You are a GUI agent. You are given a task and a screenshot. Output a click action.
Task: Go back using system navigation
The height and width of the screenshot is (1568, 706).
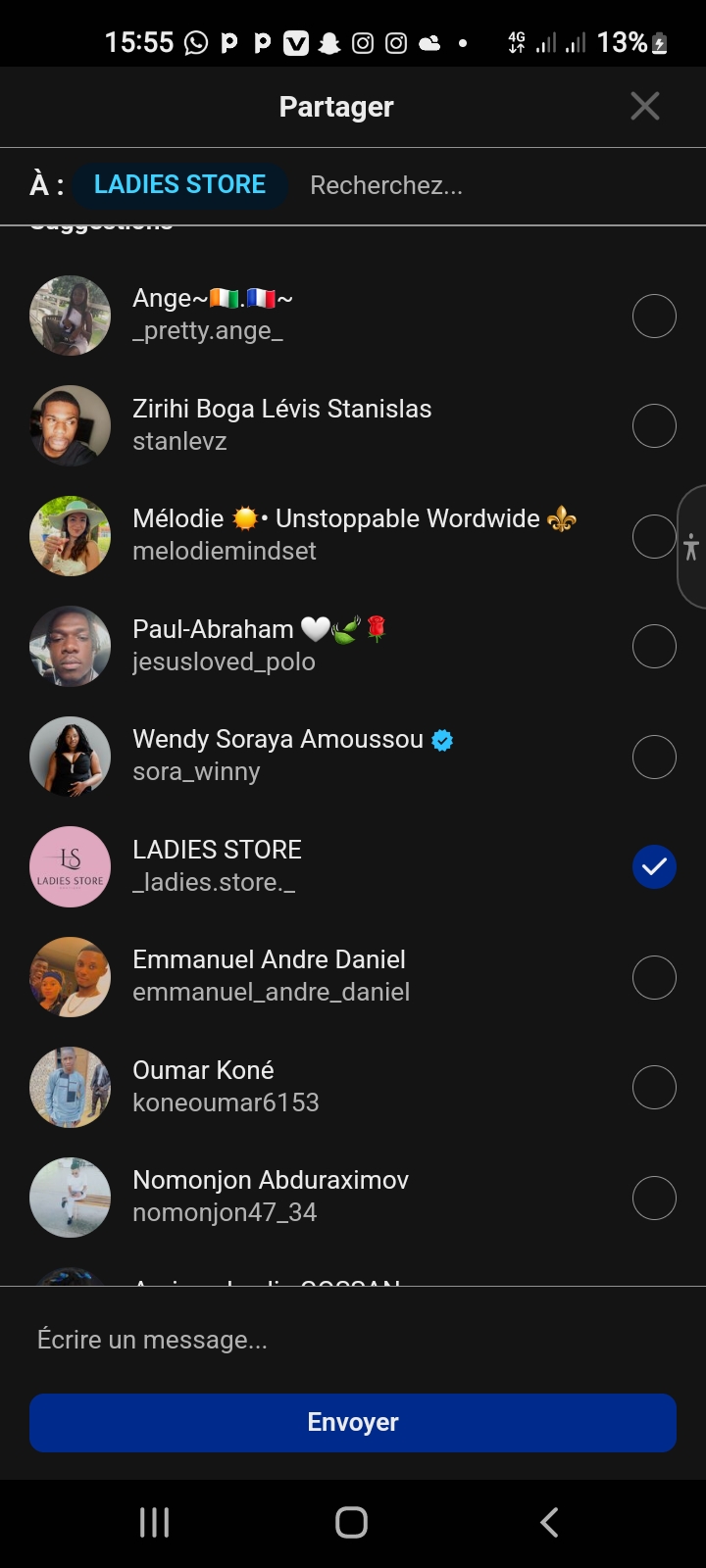(x=549, y=1522)
